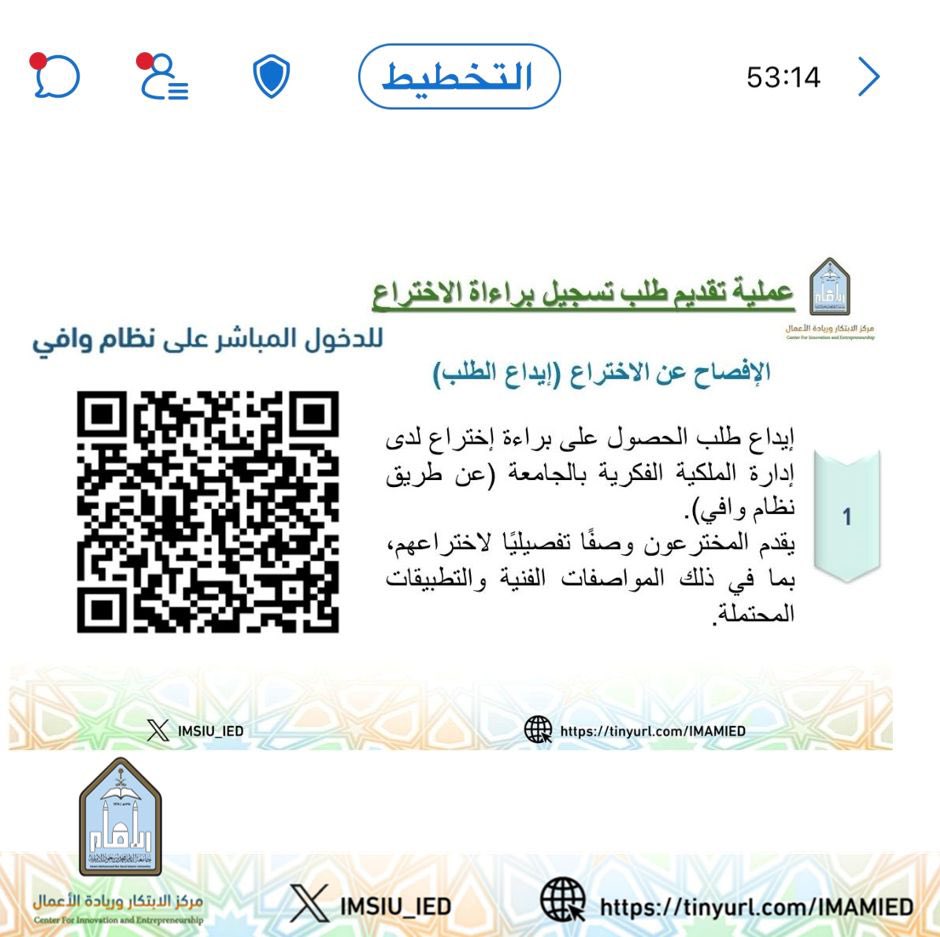Tap the blue security shield icon
Viewport: 940px width, 937px height.
pos(270,77)
